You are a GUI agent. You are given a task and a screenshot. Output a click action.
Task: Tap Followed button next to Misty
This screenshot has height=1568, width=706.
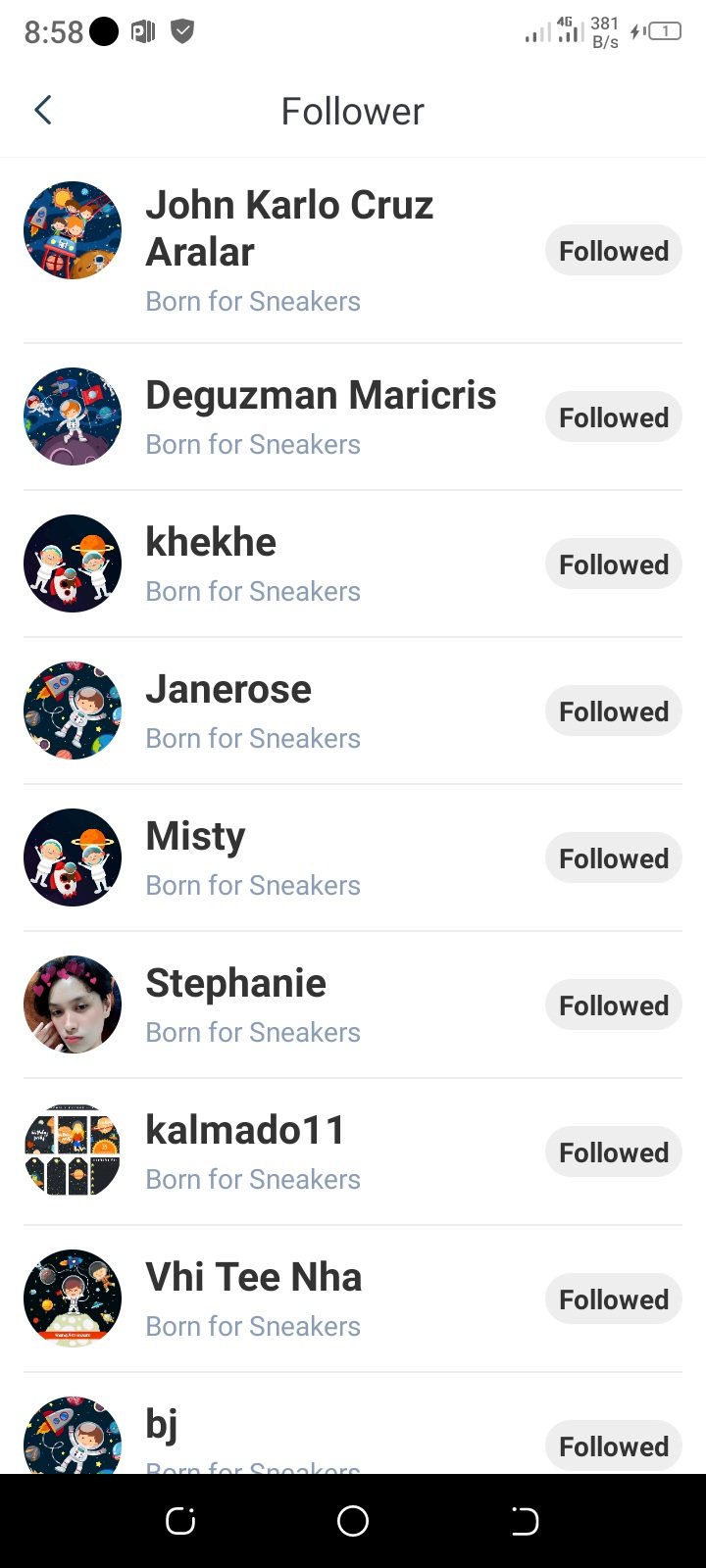point(613,858)
